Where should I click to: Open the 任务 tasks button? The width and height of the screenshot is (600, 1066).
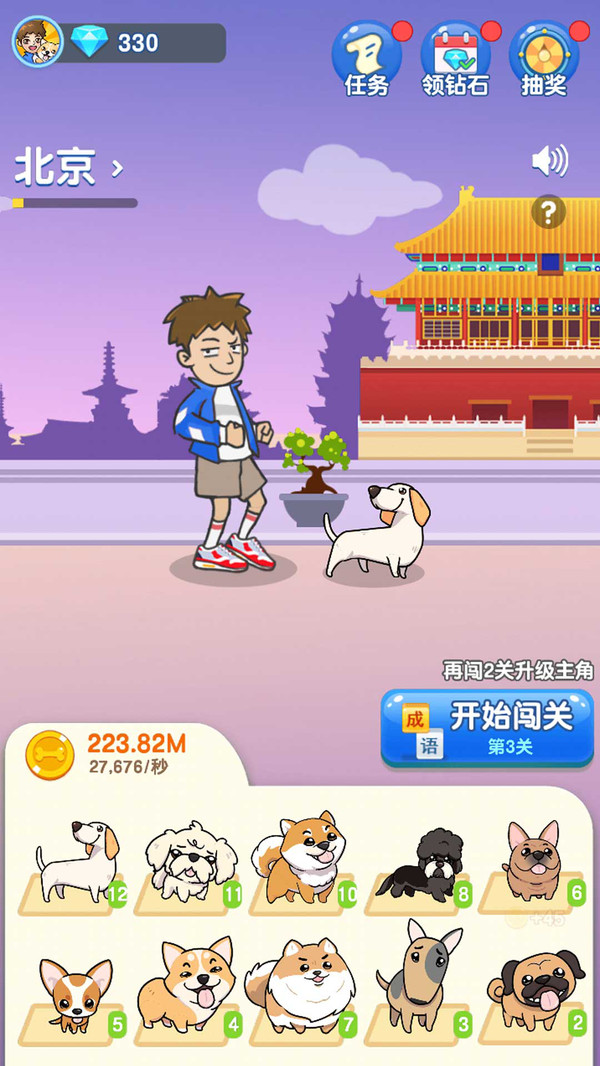click(366, 58)
